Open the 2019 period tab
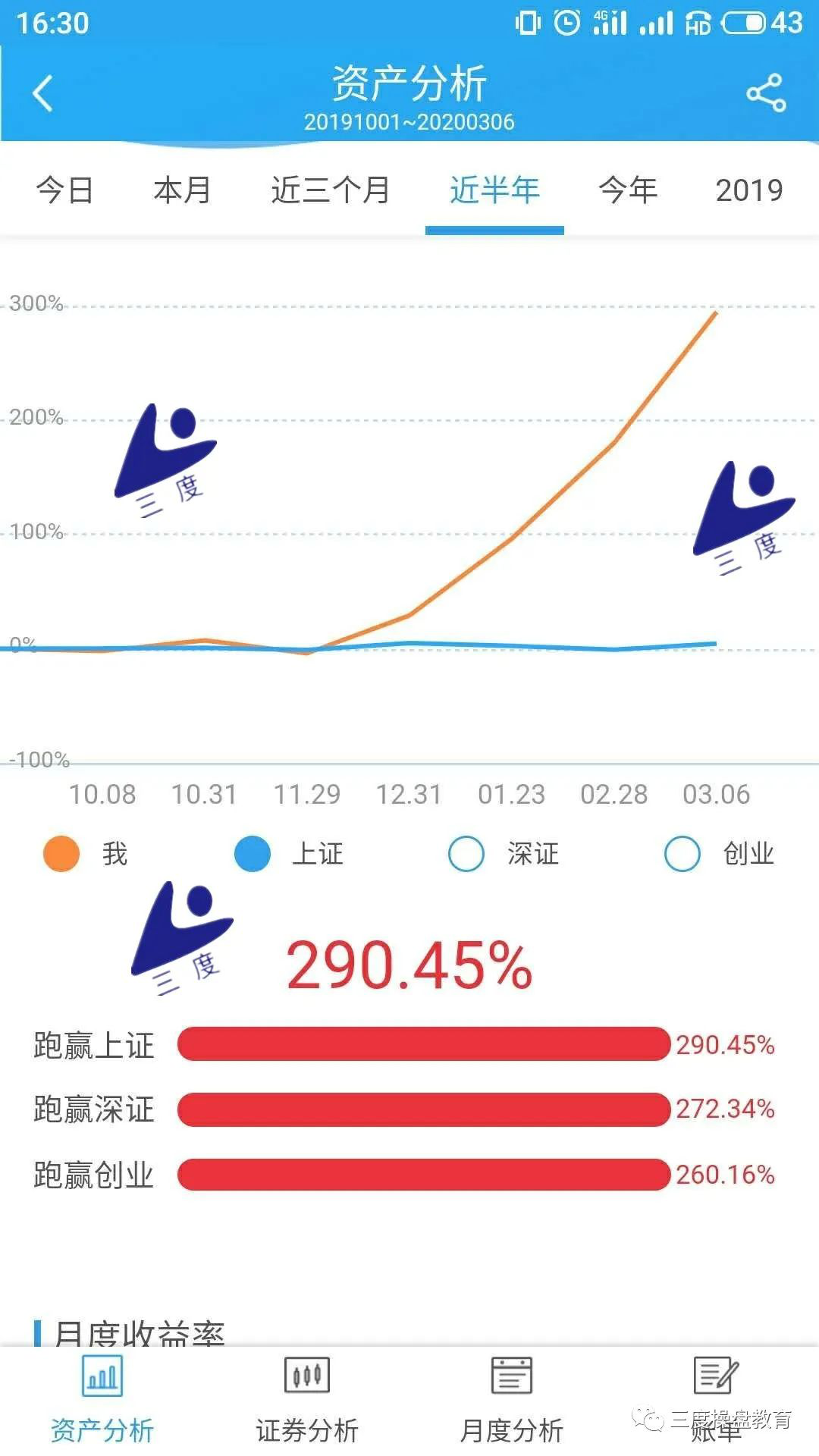 pos(748,190)
